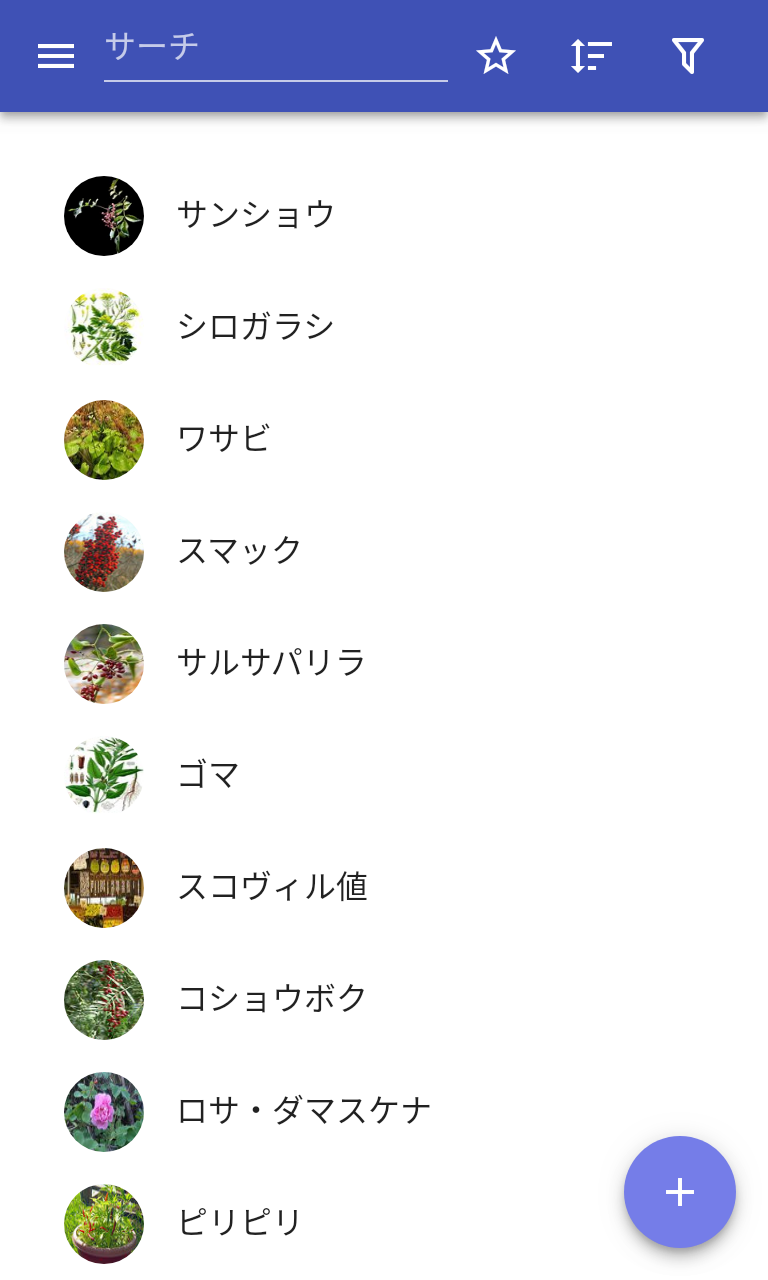Open the サンショウ entry

coord(256,216)
